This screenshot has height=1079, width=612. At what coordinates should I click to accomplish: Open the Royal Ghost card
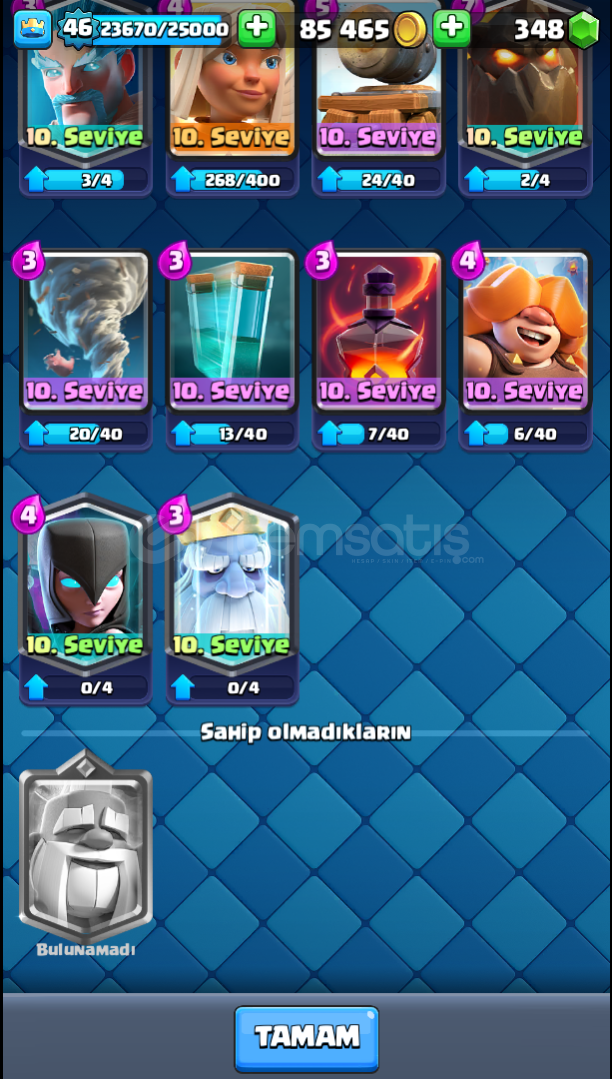click(233, 600)
